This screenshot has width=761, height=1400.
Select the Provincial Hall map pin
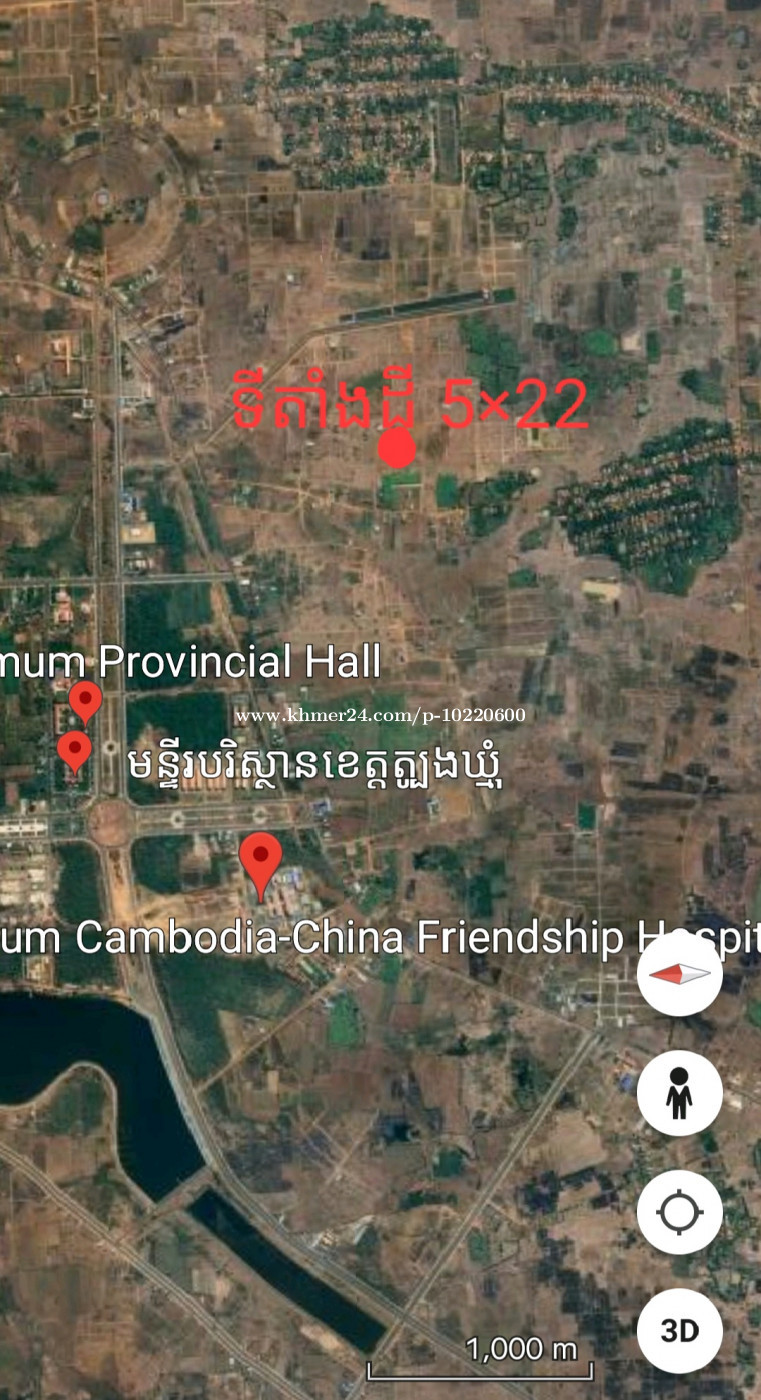click(86, 702)
